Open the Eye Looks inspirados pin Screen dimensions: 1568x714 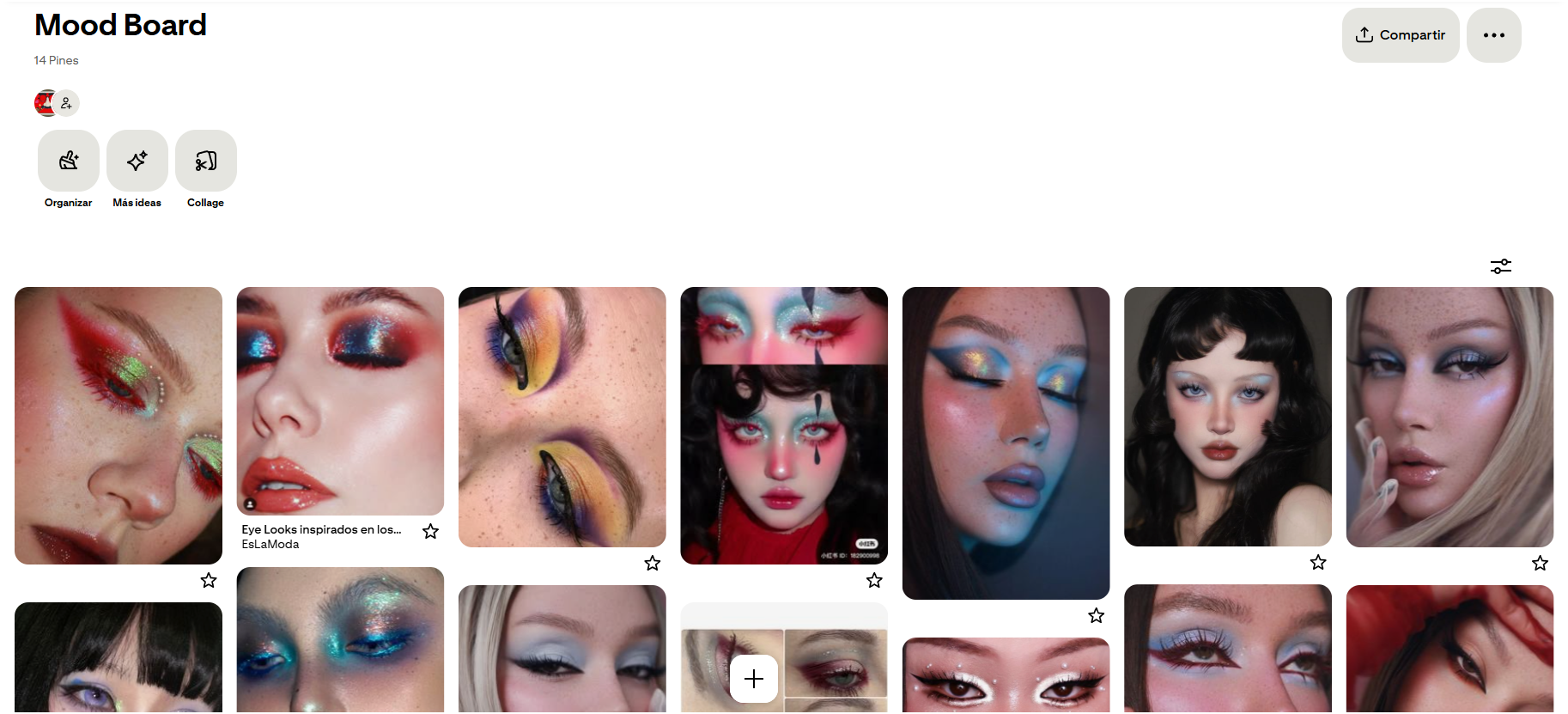tap(340, 400)
